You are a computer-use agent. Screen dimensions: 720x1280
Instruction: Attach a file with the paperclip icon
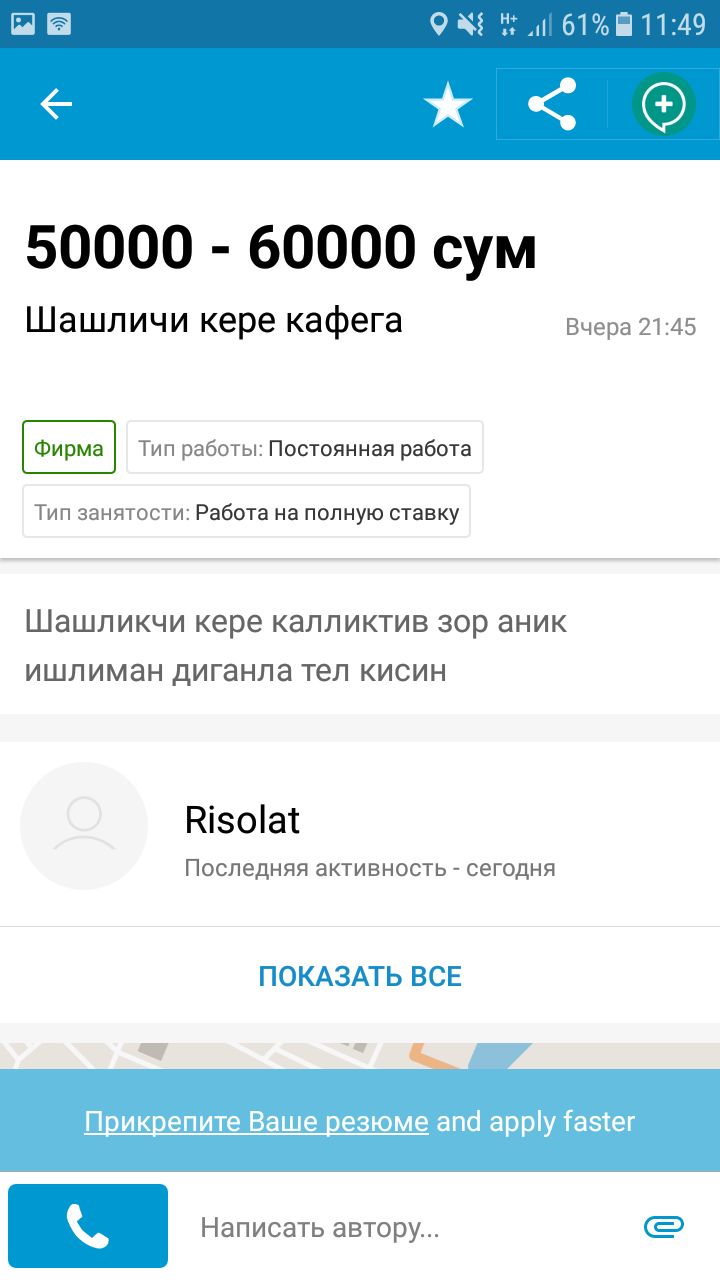click(x=663, y=1226)
